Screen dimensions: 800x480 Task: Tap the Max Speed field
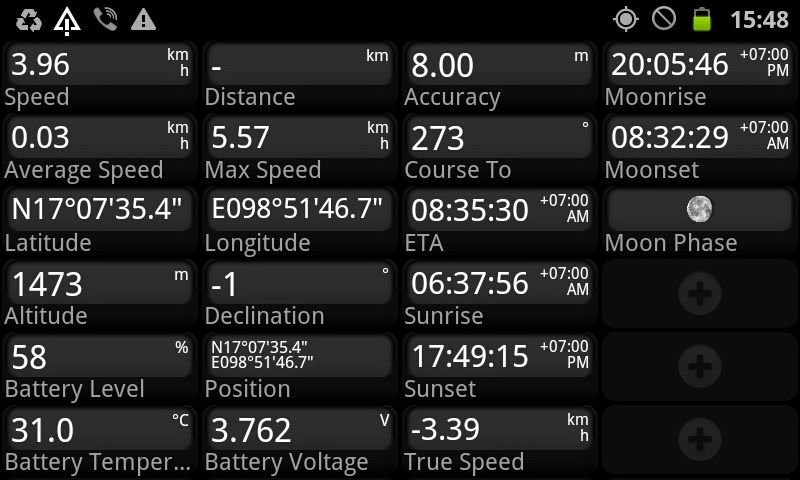click(299, 137)
